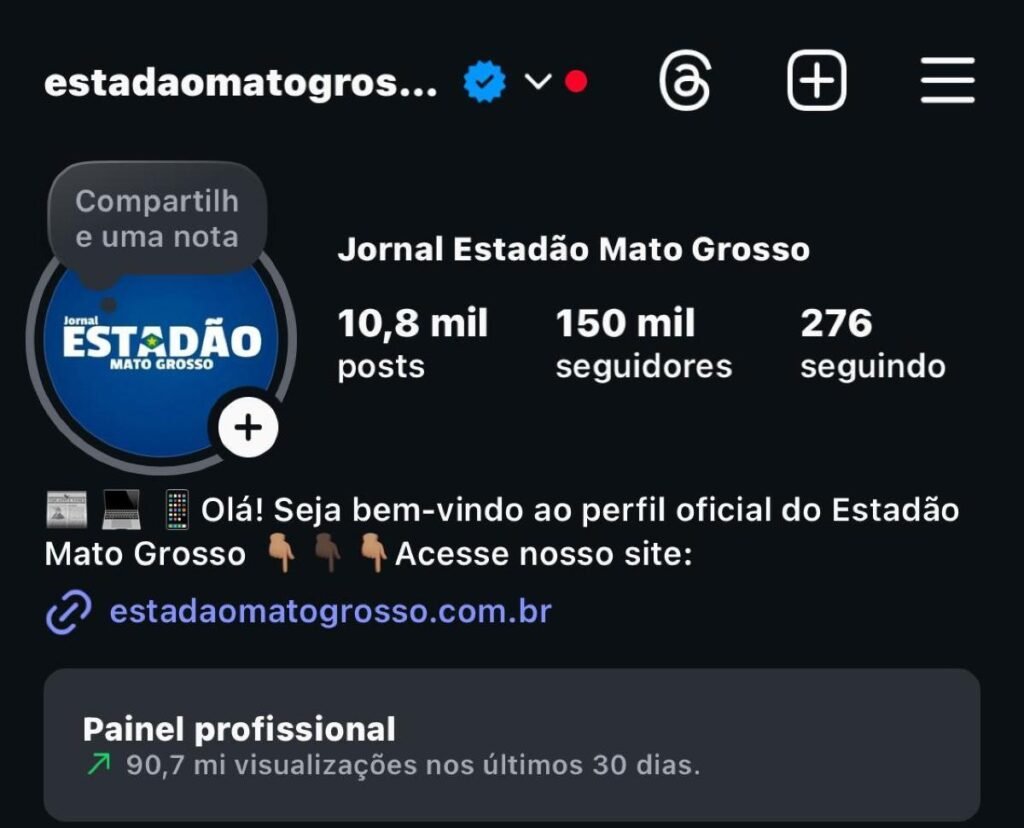Open the 150 mil seguidores list
The width and height of the screenshot is (1024, 828).
[x=643, y=343]
